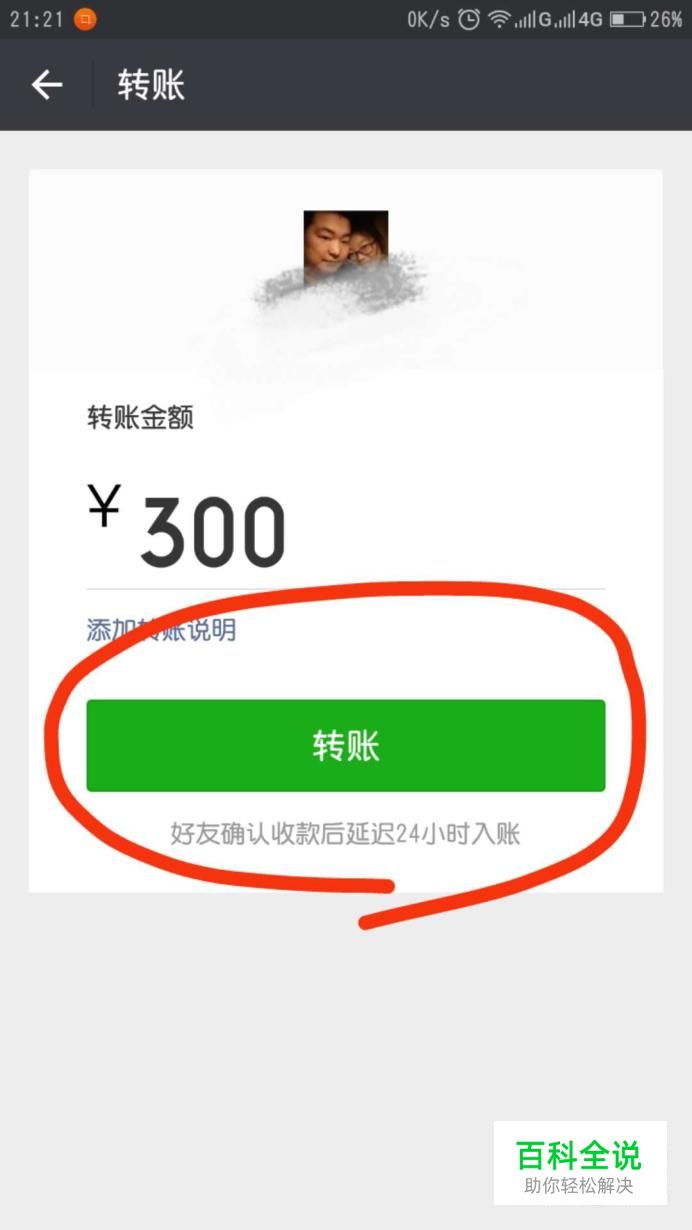Open the 添加转账说明 link
This screenshot has width=692, height=1230.
(x=161, y=630)
